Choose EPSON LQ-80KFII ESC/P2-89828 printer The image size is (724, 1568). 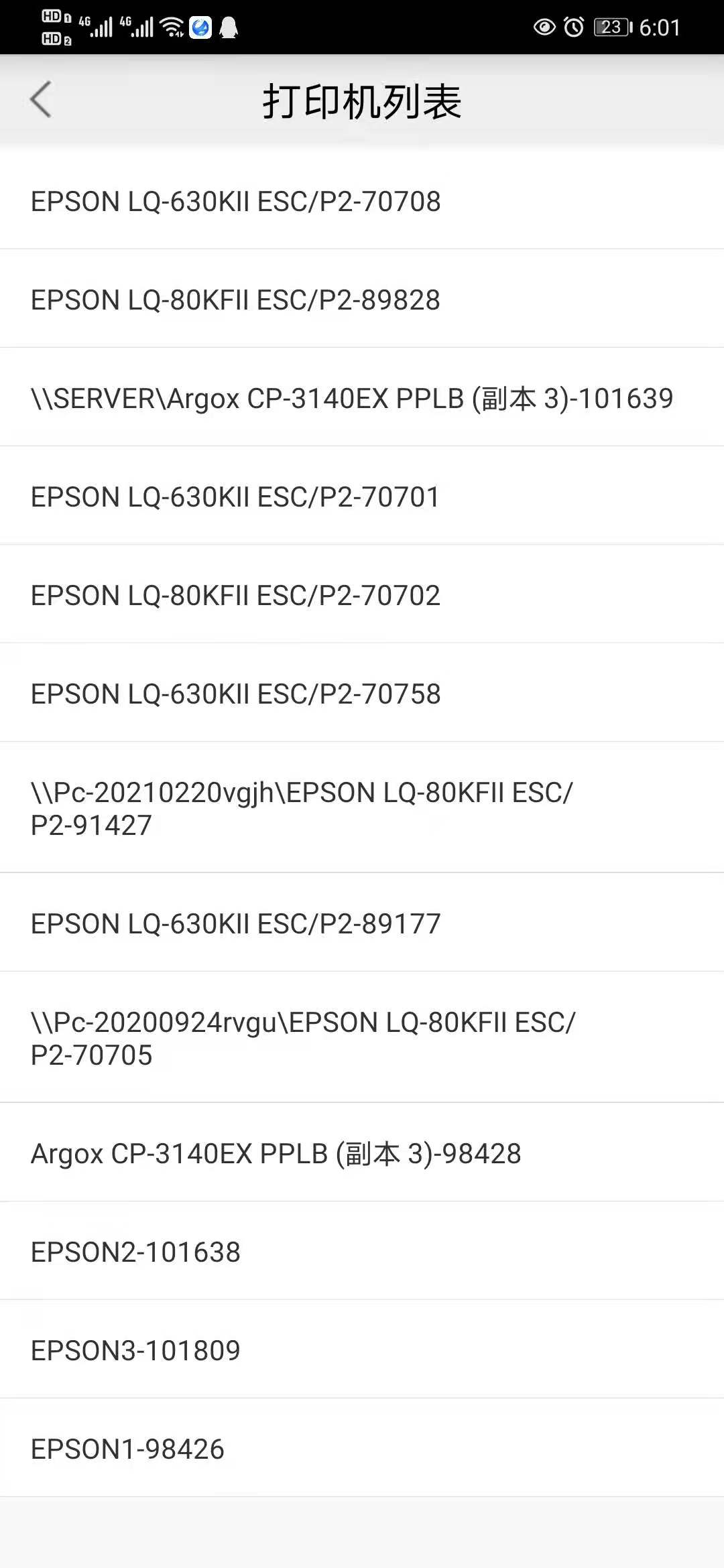click(362, 299)
